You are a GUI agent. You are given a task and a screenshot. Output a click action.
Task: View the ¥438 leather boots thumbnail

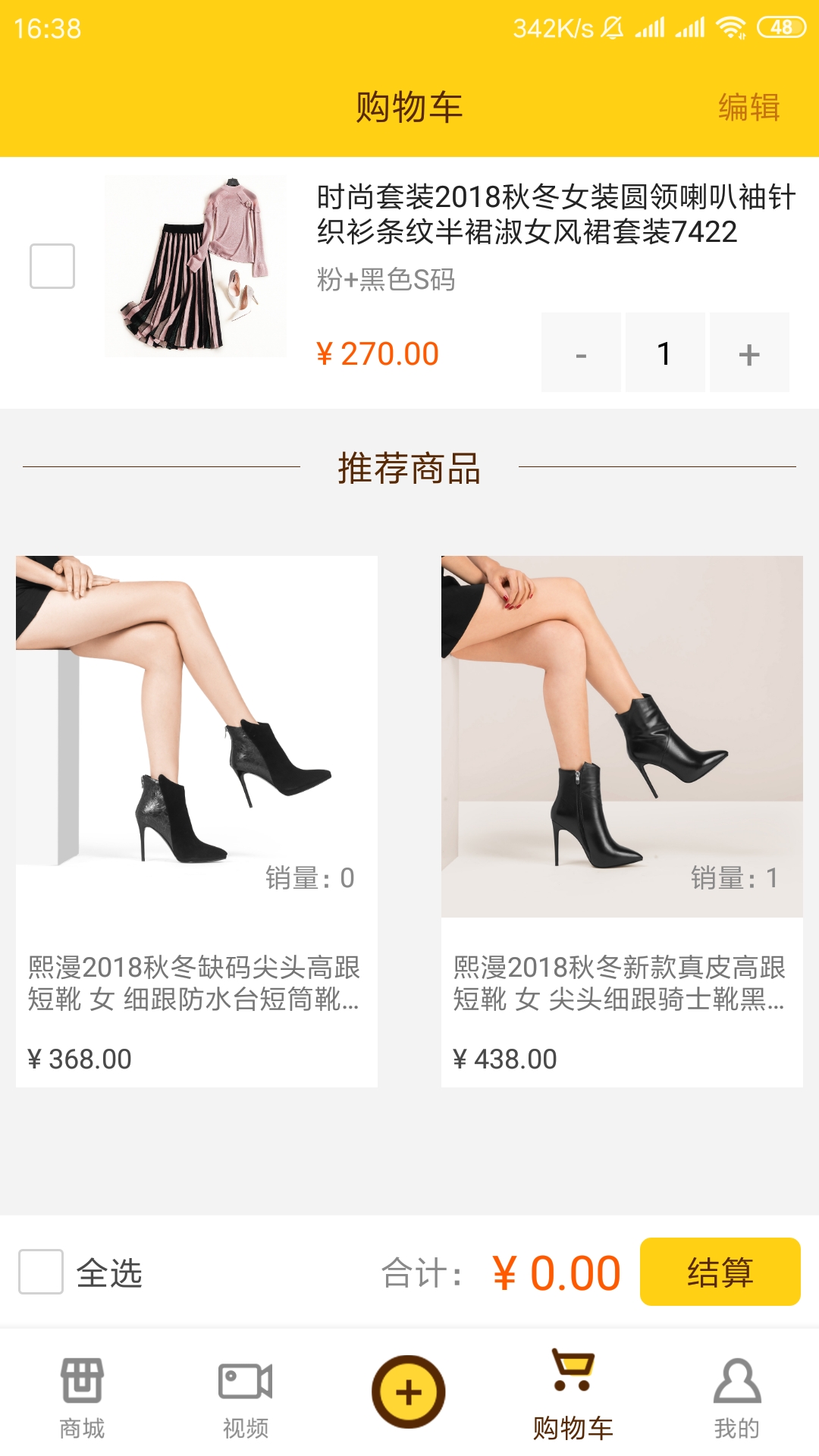(x=622, y=736)
